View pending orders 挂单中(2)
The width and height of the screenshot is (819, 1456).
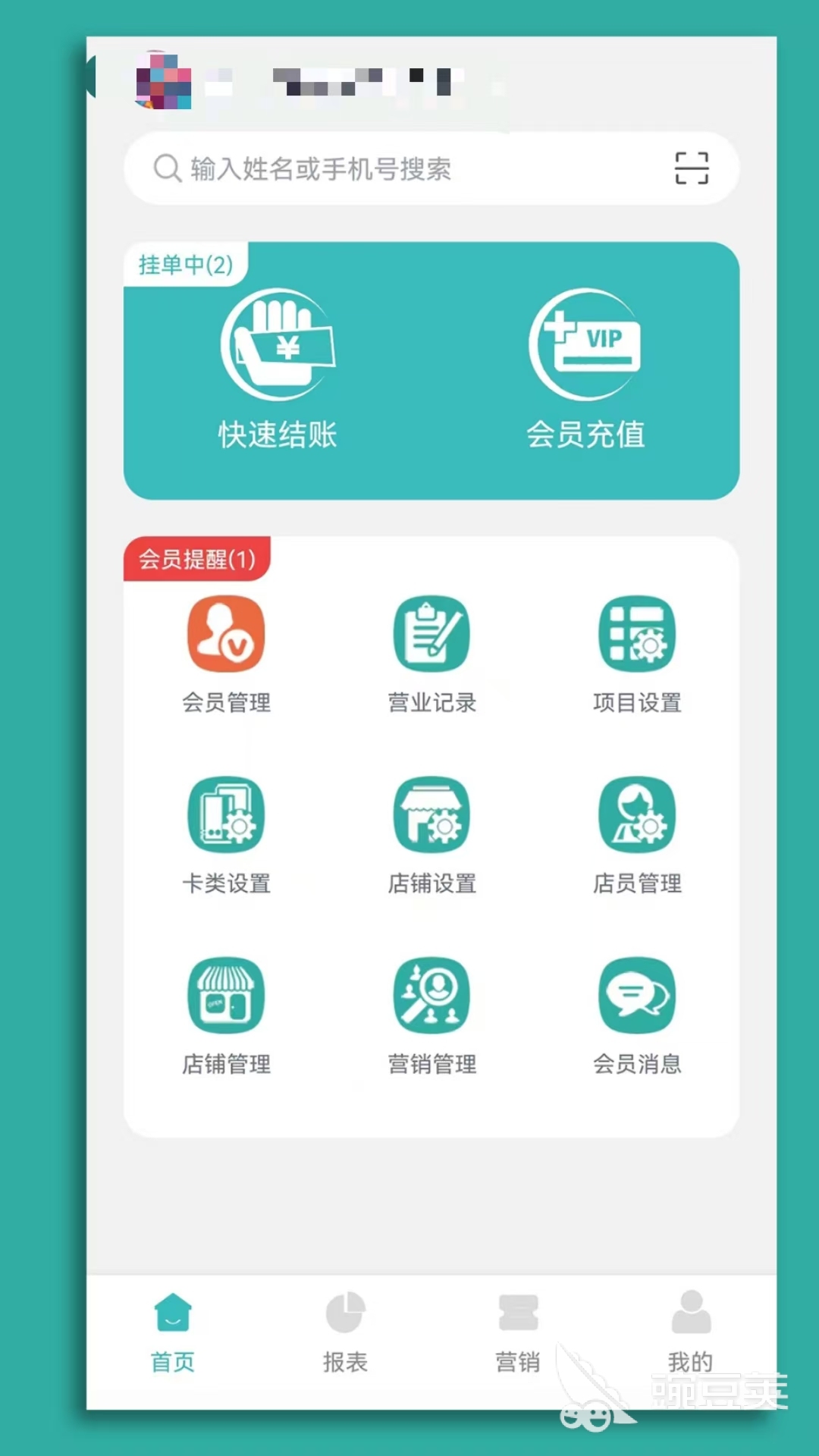185,265
